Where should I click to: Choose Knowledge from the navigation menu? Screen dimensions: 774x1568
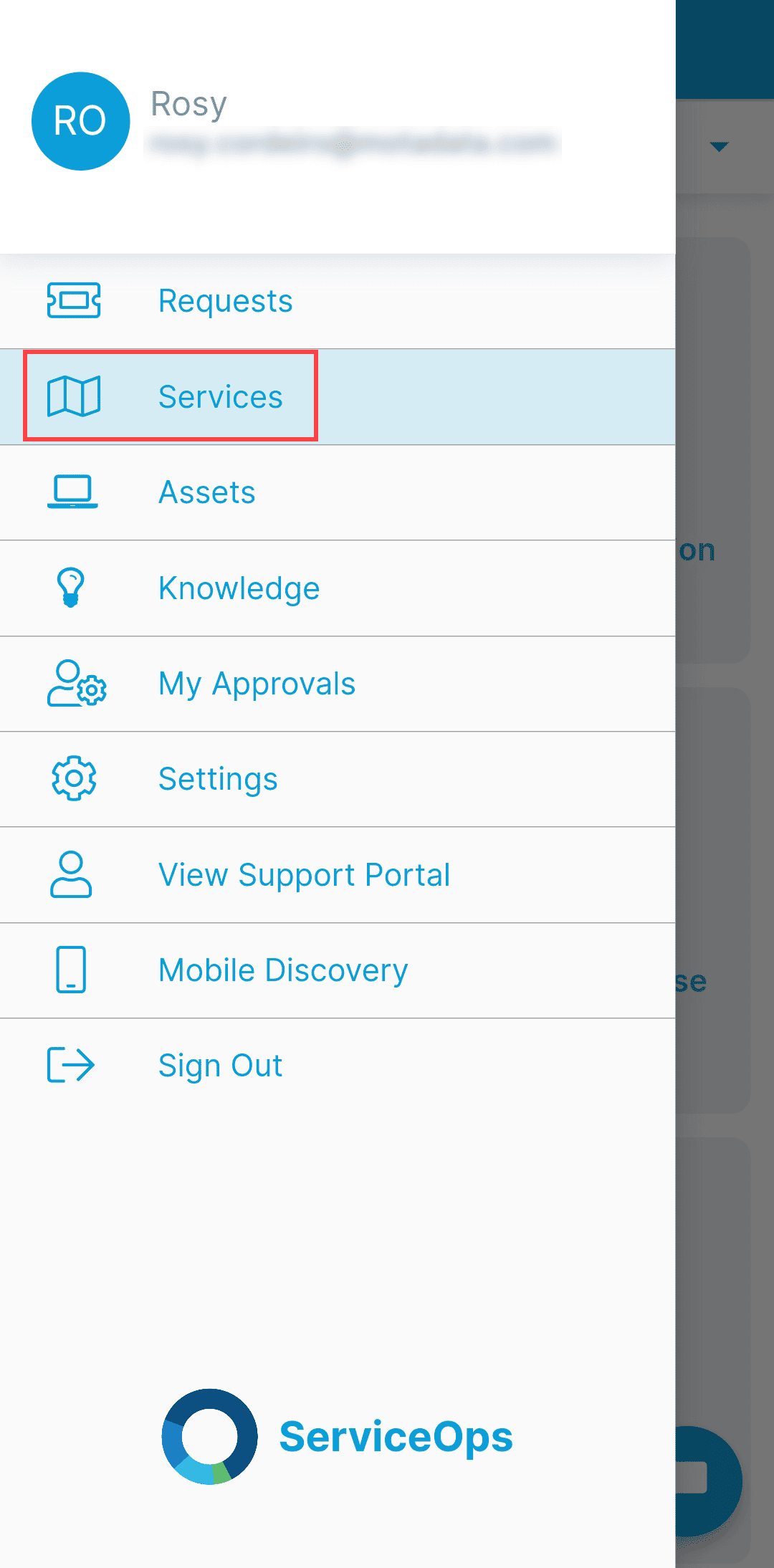[x=239, y=588]
